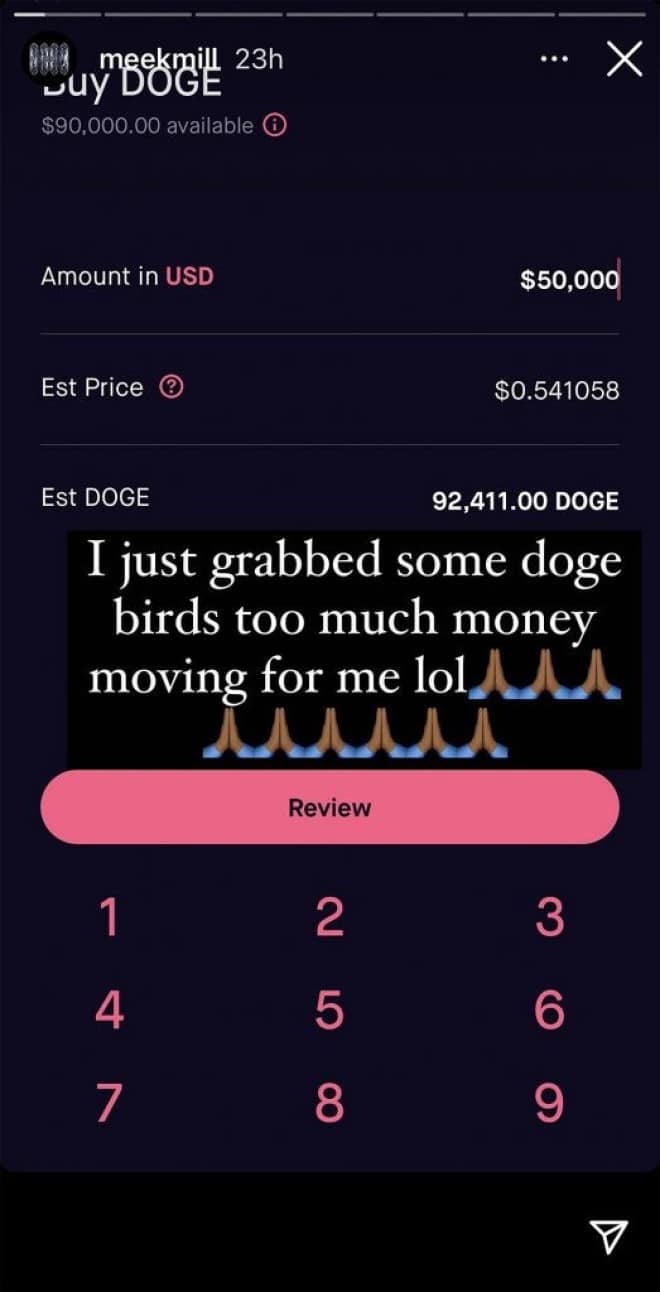The width and height of the screenshot is (660, 1292).
Task: Share this story via the send icon
Action: point(608,1236)
